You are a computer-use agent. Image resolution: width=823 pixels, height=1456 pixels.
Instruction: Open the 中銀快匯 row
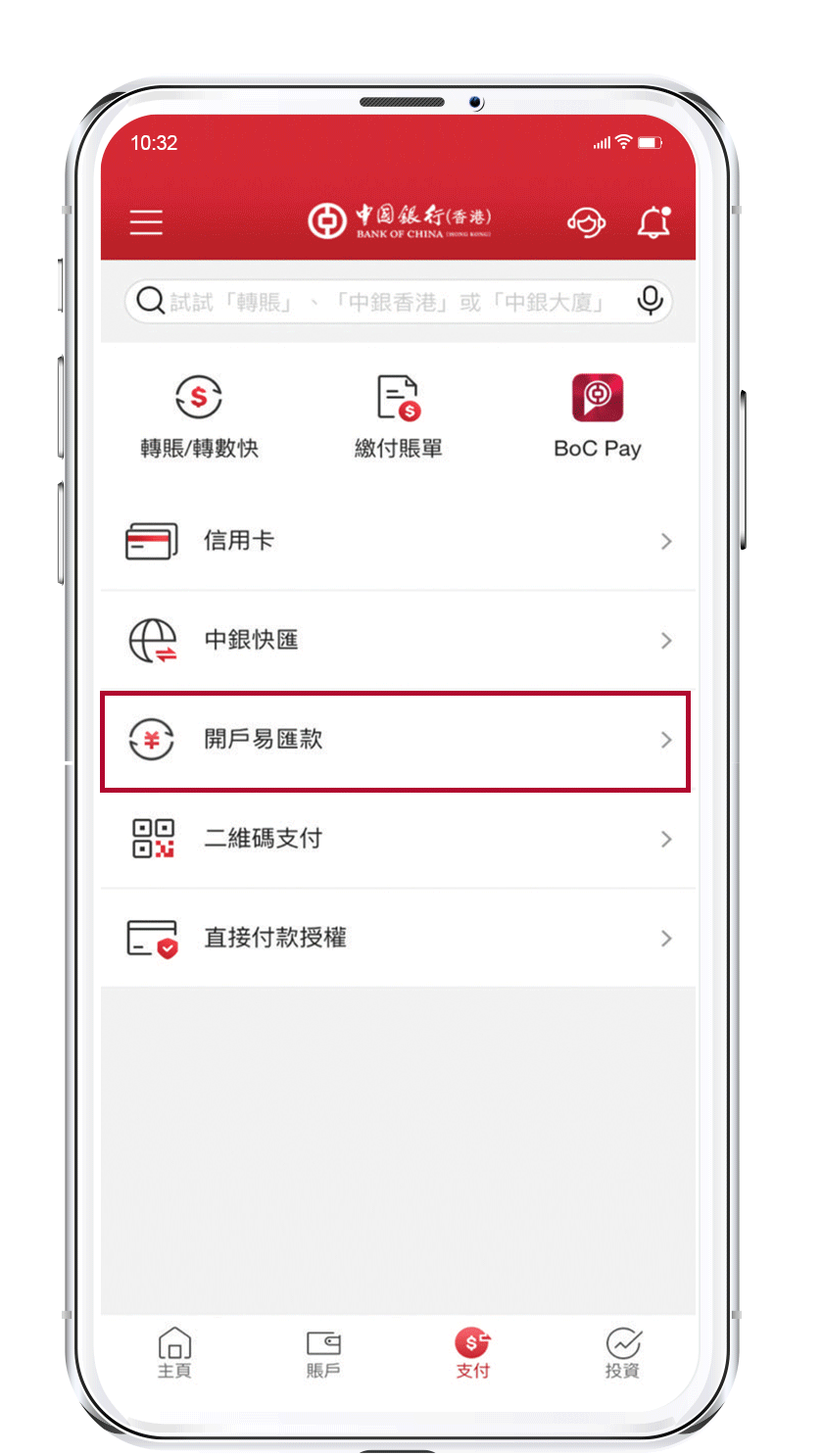[398, 640]
